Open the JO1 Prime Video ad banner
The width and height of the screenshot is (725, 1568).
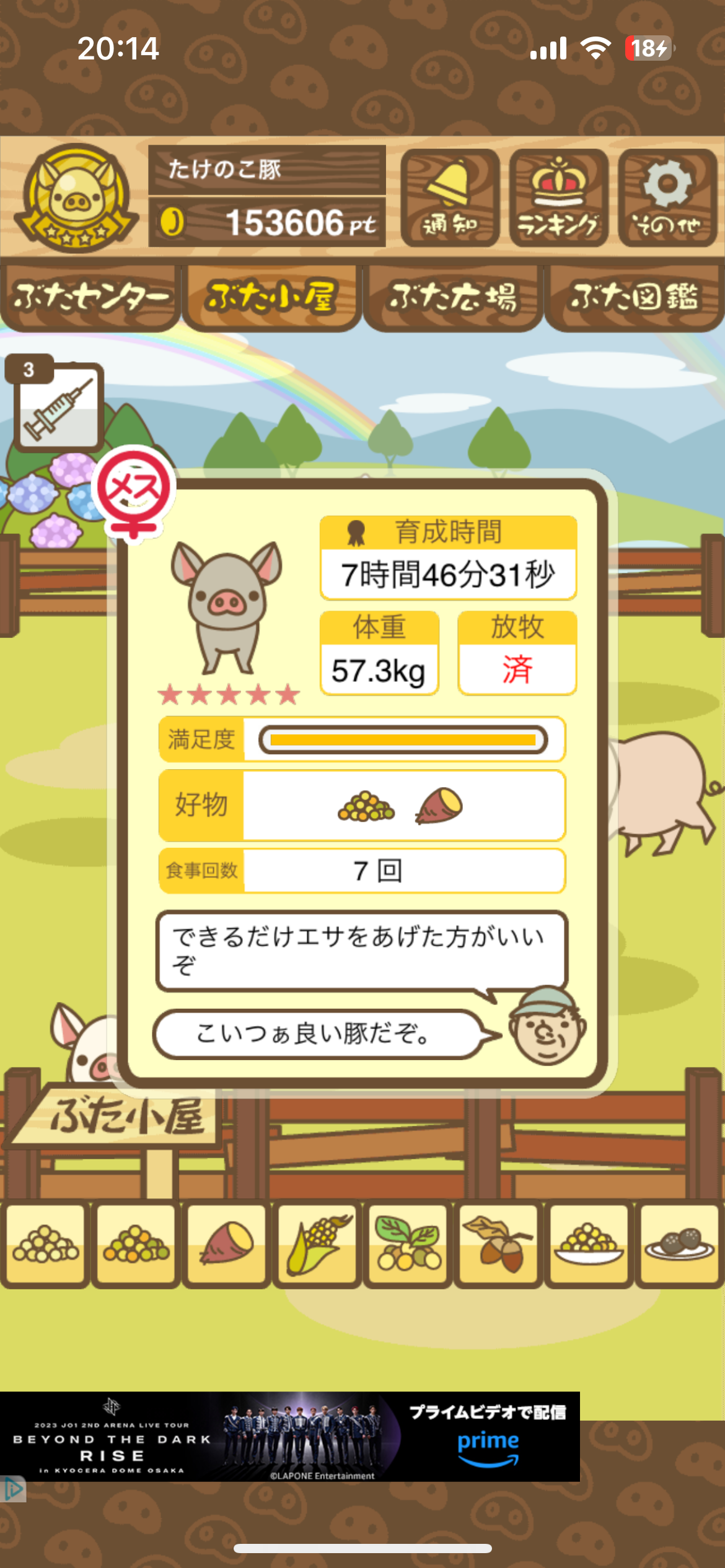pyautogui.click(x=290, y=1437)
